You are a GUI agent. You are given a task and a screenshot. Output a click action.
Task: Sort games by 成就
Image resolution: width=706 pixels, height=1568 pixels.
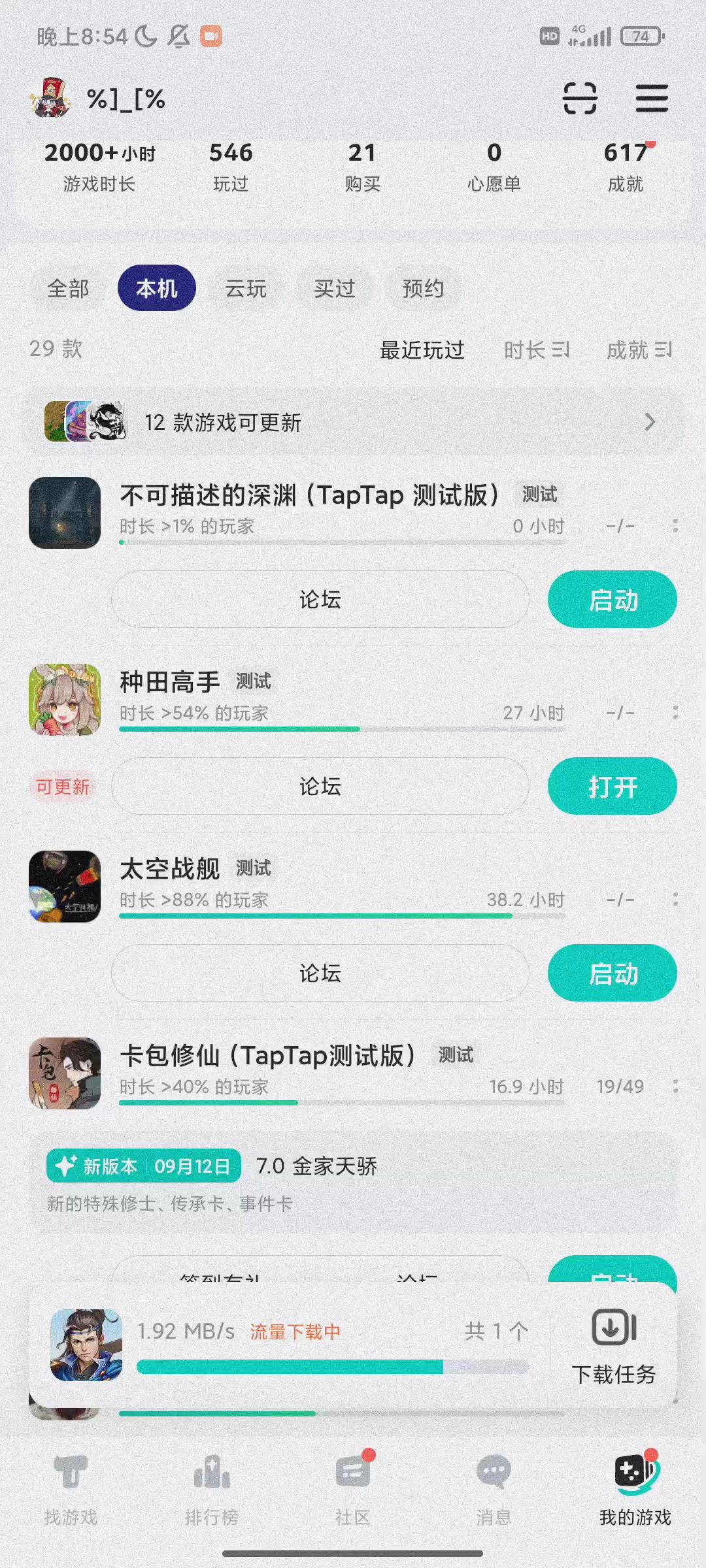coord(639,350)
